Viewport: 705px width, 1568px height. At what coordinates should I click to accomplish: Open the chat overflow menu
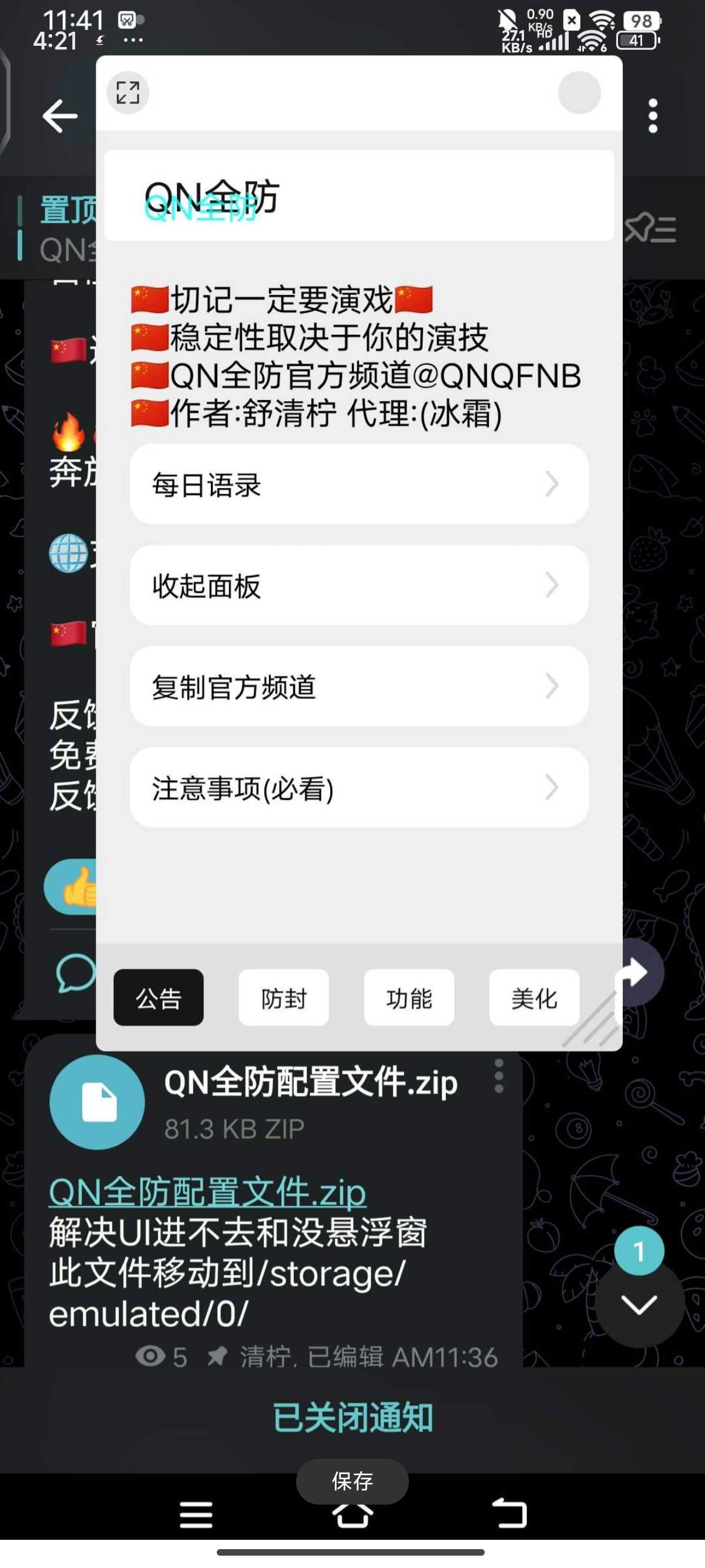653,116
